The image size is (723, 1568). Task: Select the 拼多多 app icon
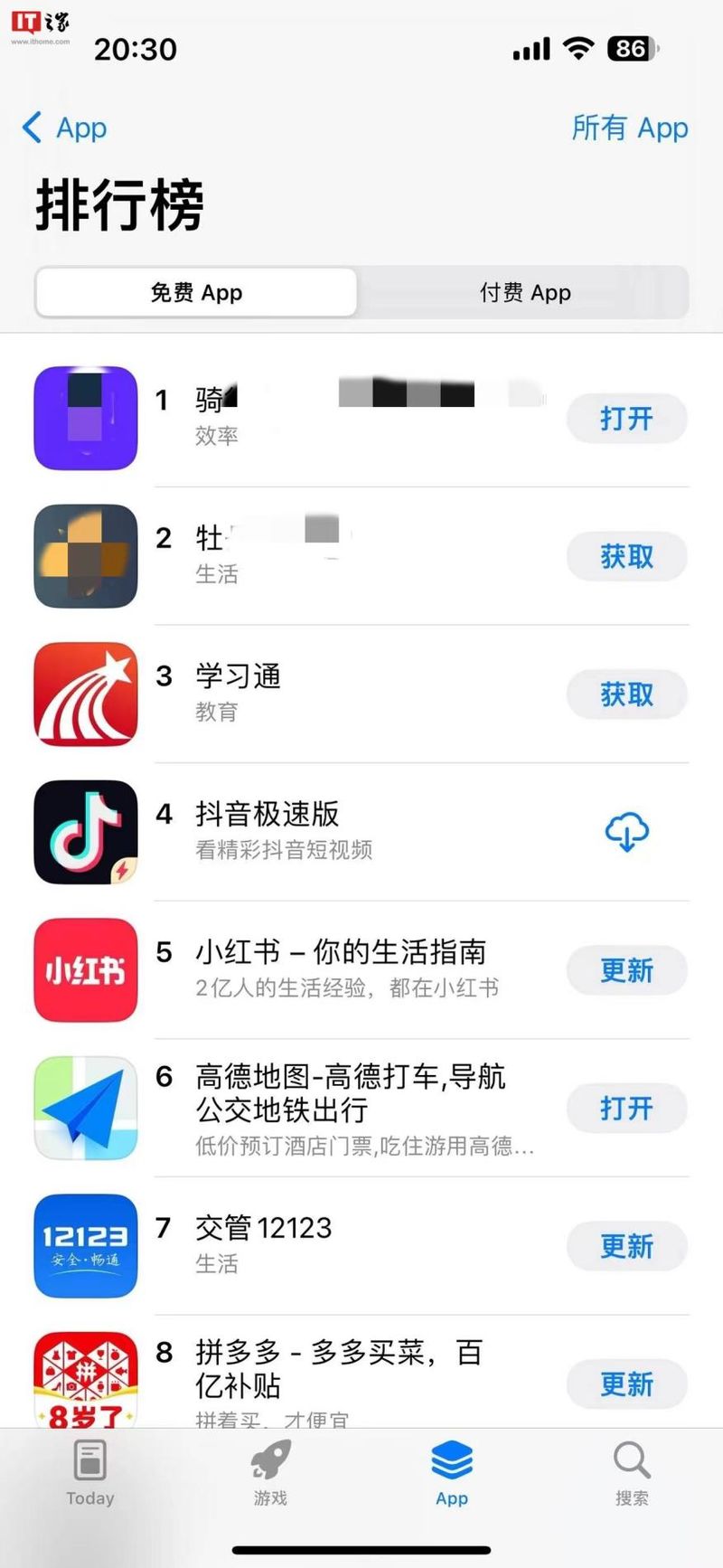tap(85, 1379)
